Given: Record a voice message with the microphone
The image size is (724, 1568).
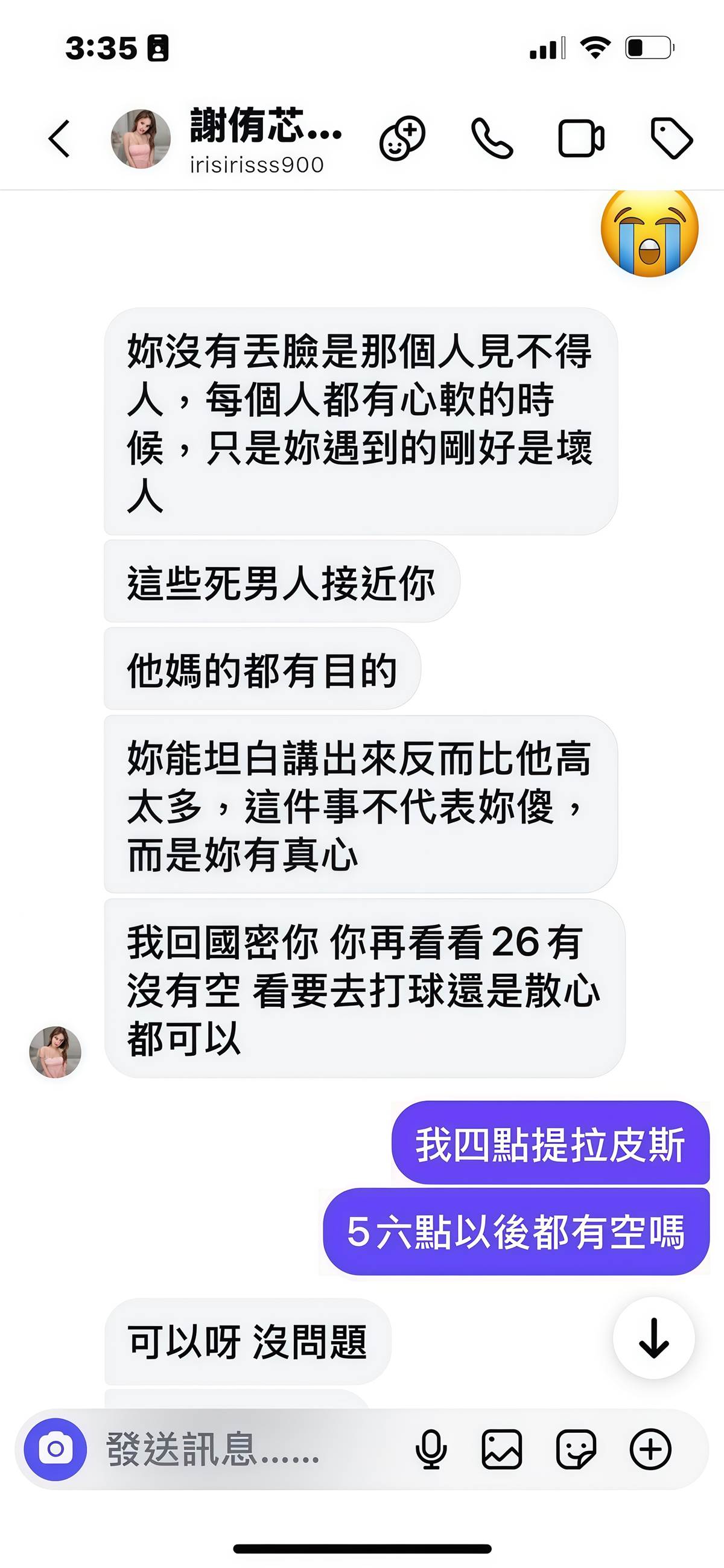Looking at the screenshot, I should [x=431, y=1449].
